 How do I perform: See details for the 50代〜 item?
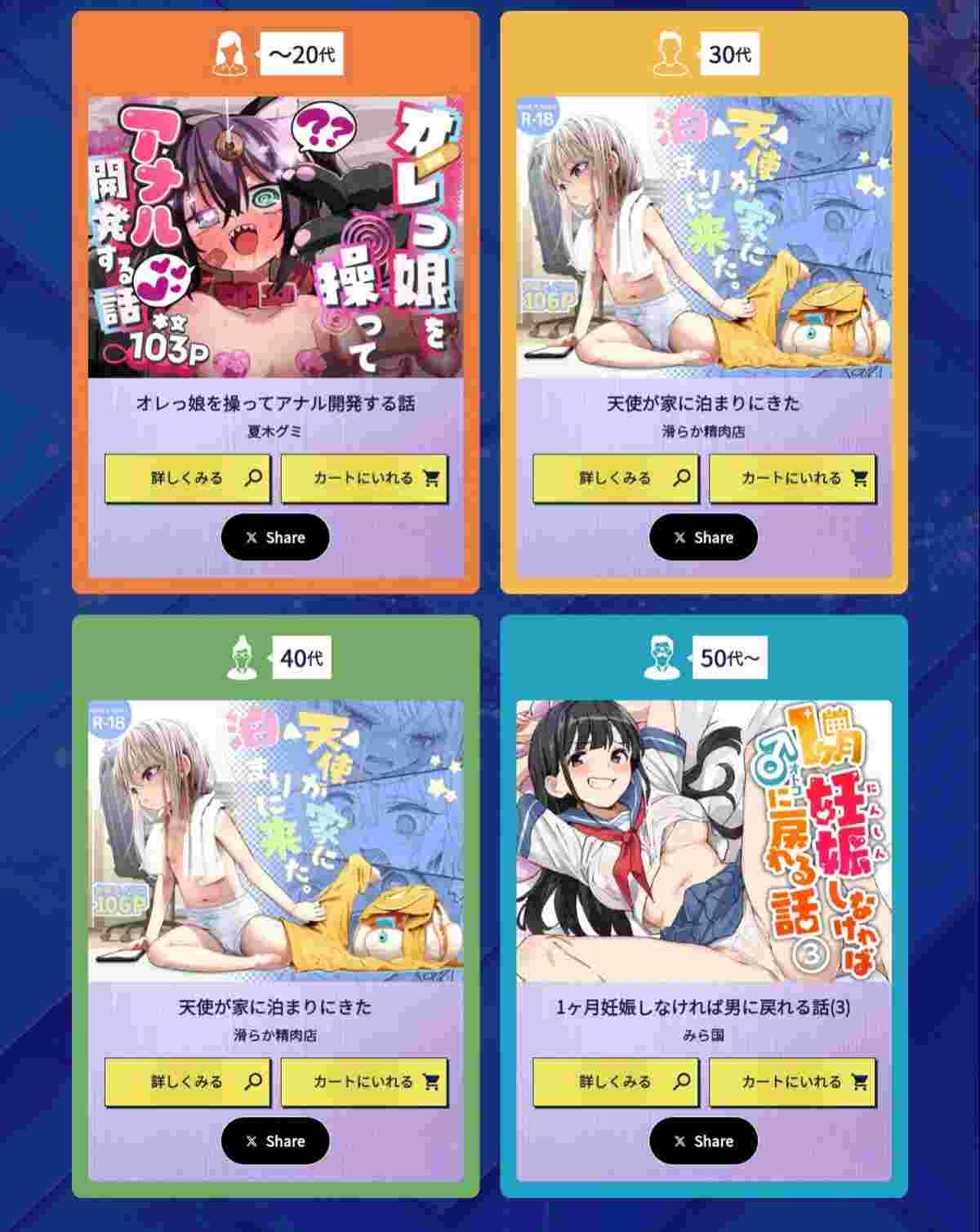[615, 1082]
